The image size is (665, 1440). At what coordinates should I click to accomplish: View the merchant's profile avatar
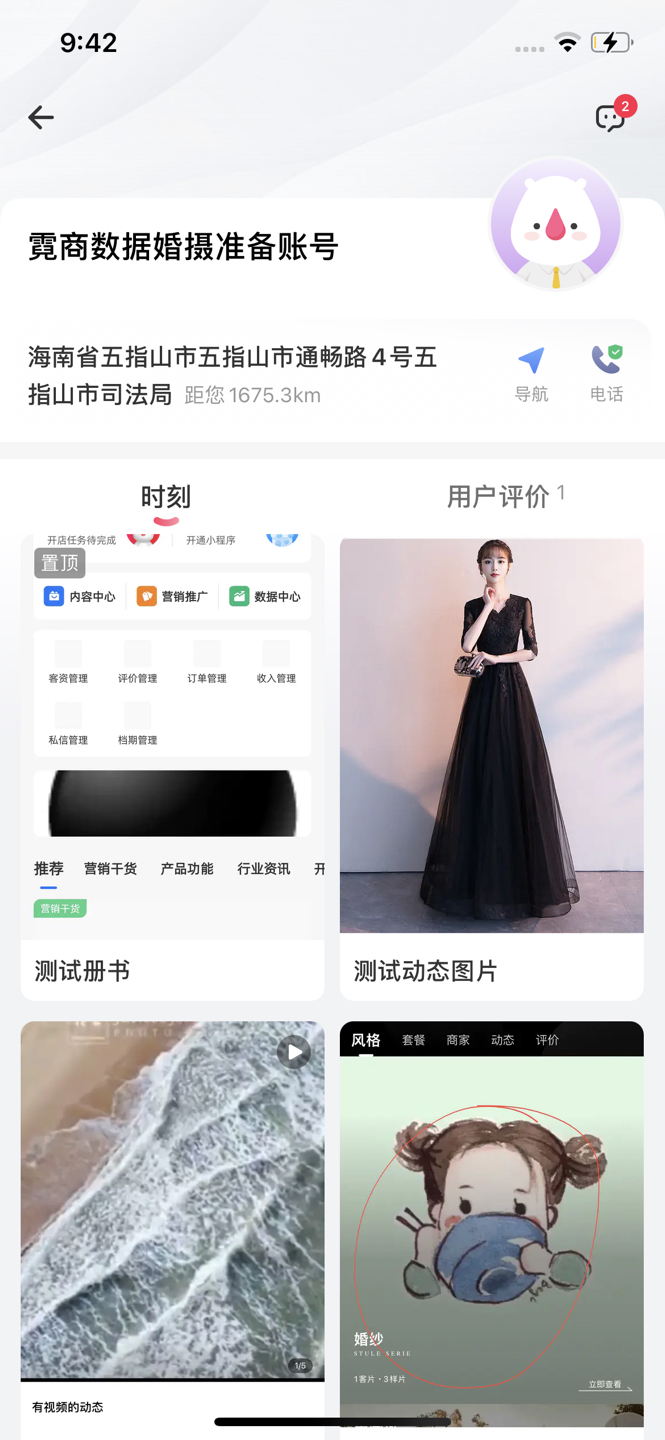(555, 227)
